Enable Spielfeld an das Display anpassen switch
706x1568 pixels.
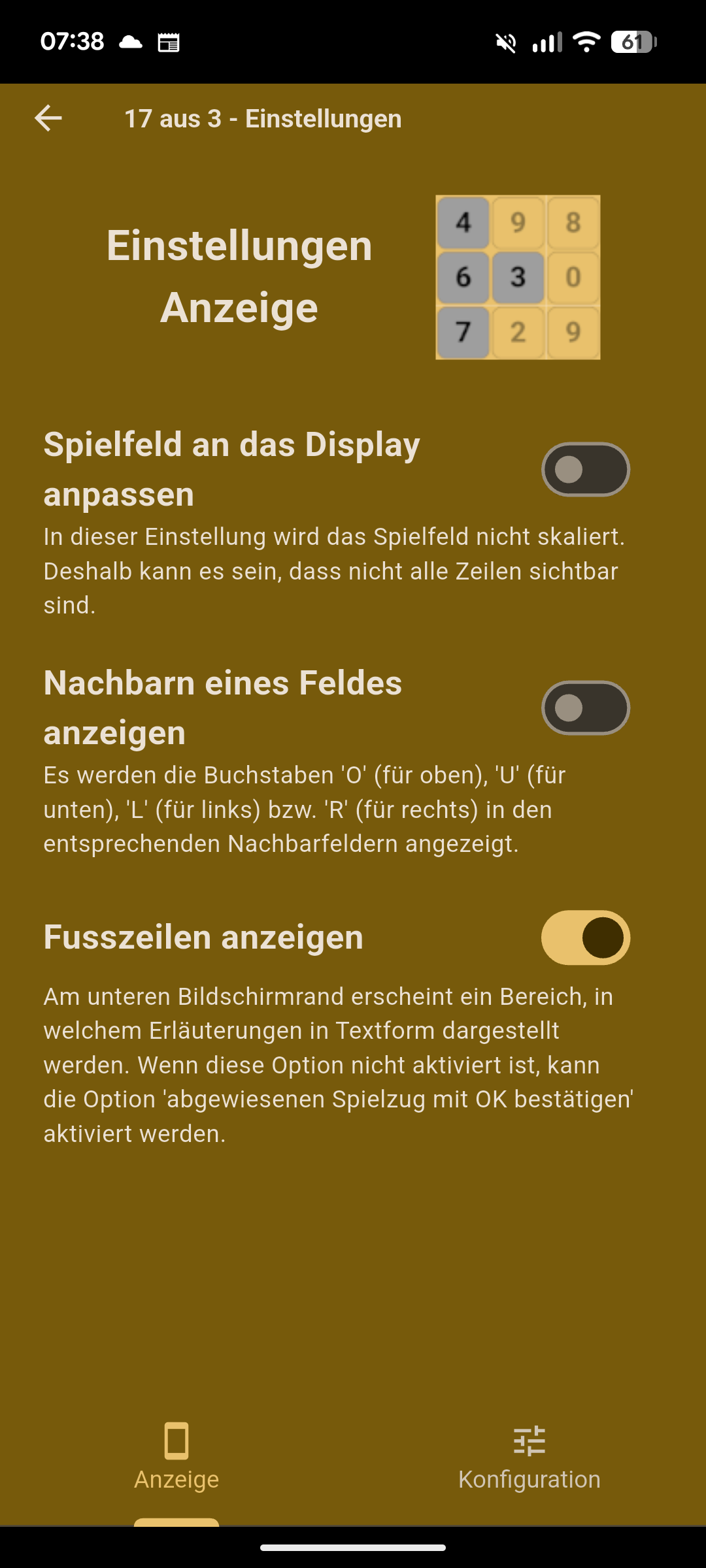click(x=585, y=470)
